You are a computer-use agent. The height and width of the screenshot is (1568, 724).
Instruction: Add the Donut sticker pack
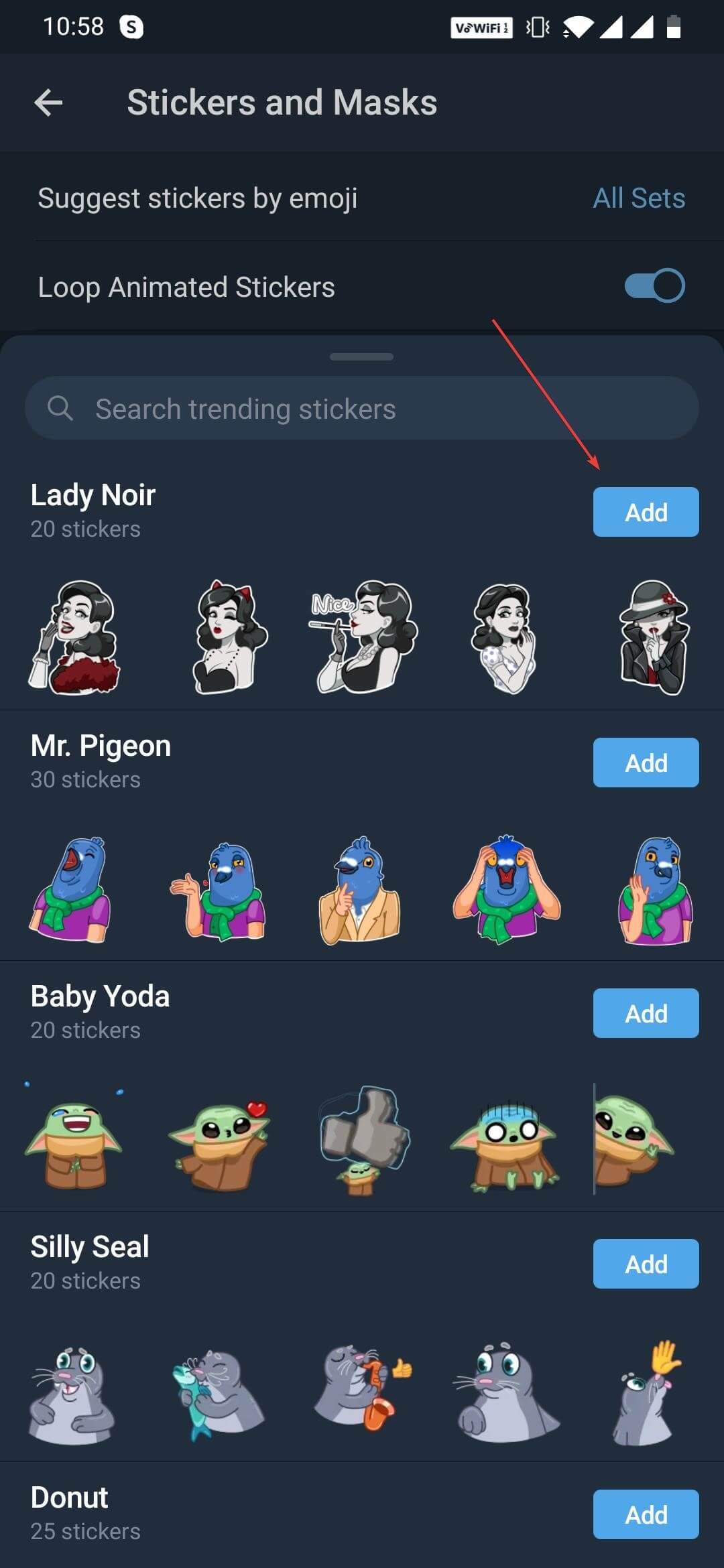point(645,1515)
